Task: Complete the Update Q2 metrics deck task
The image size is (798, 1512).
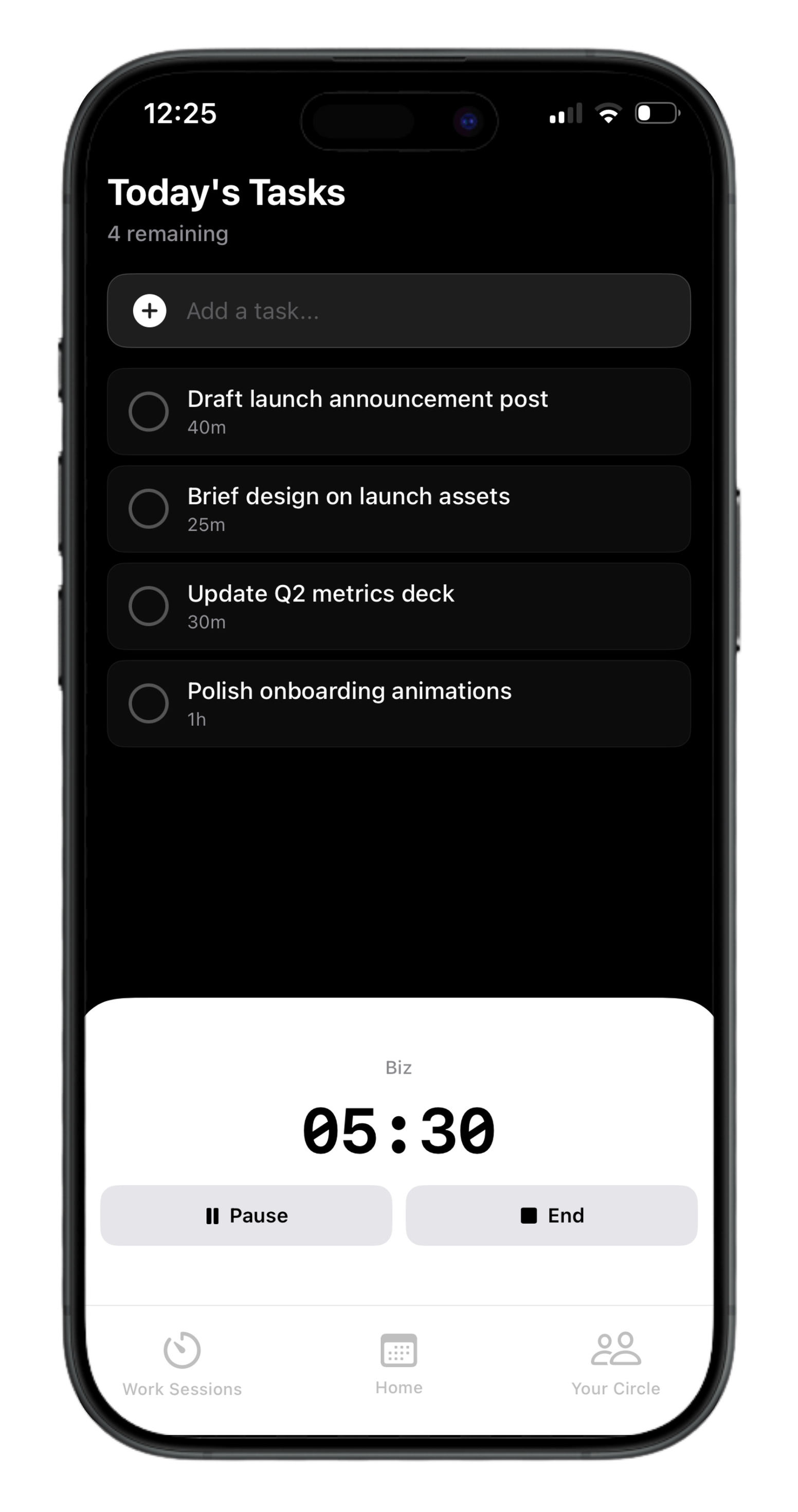Action: pos(149,606)
